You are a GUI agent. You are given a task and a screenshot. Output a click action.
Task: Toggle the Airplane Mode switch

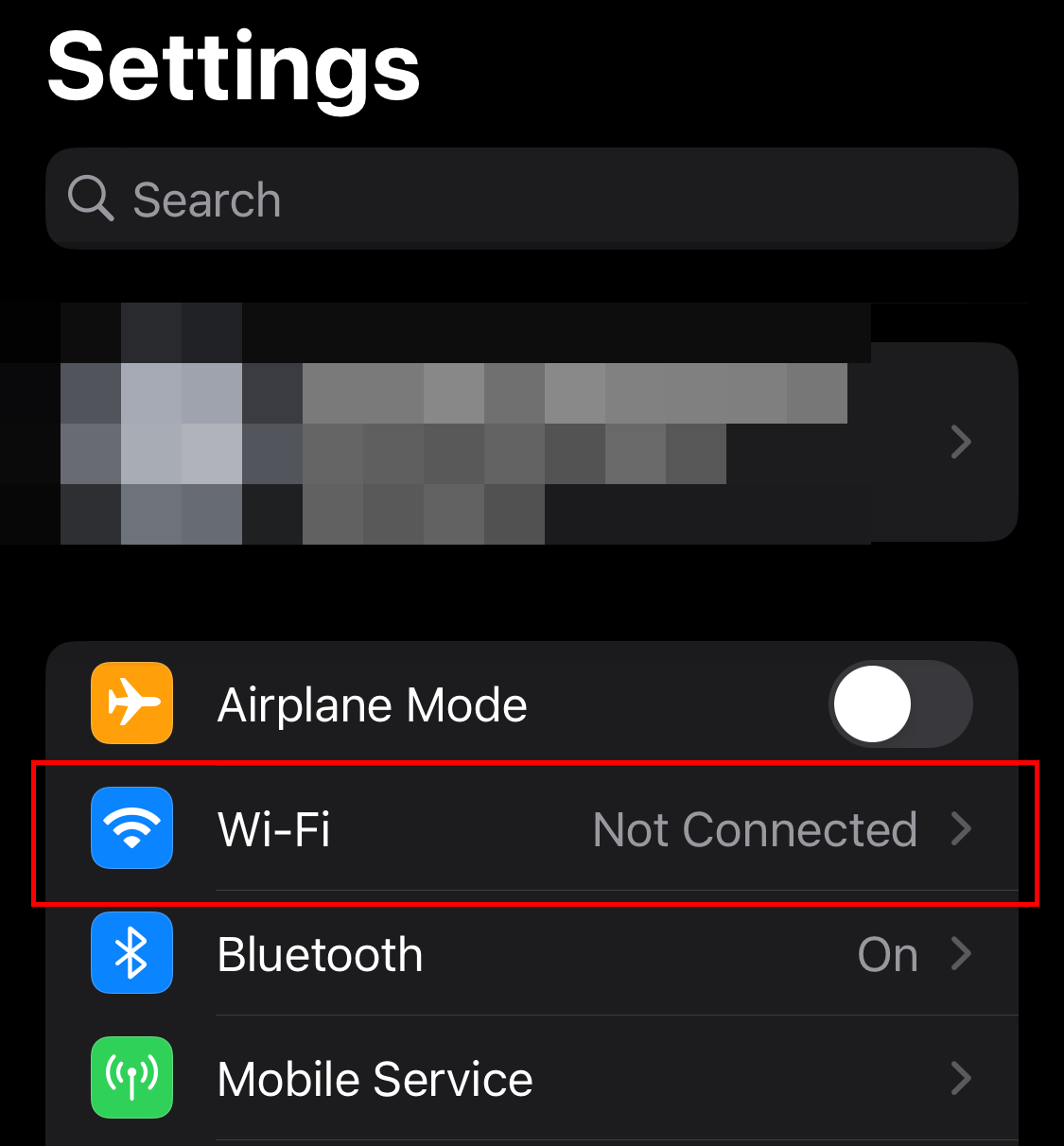(x=899, y=704)
